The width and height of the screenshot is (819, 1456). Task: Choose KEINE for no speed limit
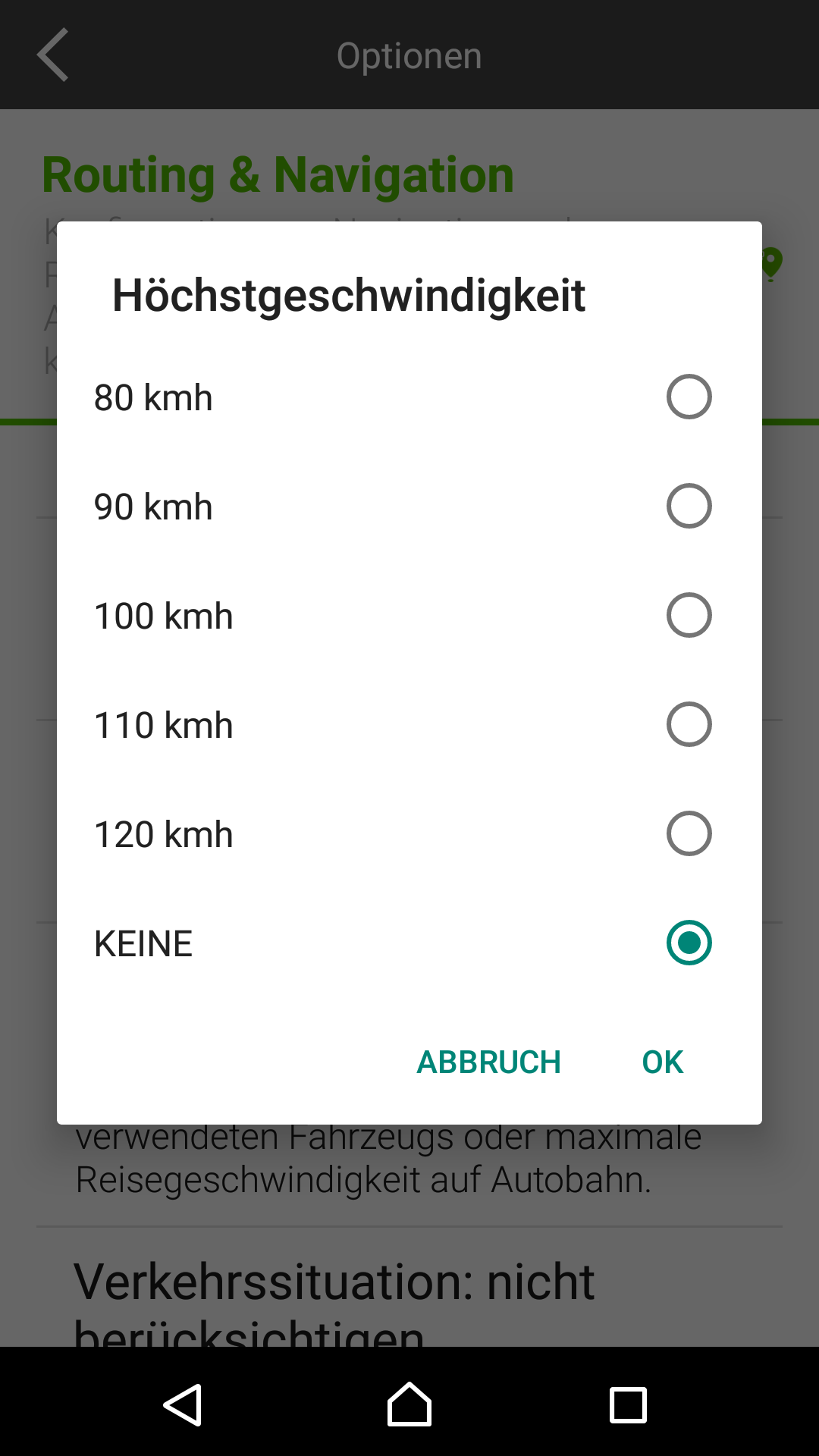pyautogui.click(x=689, y=943)
